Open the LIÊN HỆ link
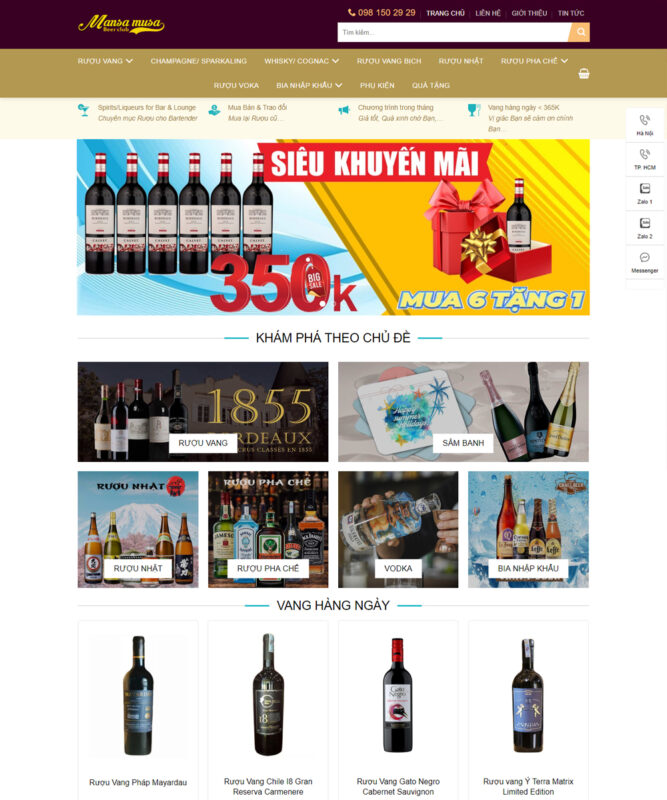Viewport: 667px width, 800px height. click(488, 13)
